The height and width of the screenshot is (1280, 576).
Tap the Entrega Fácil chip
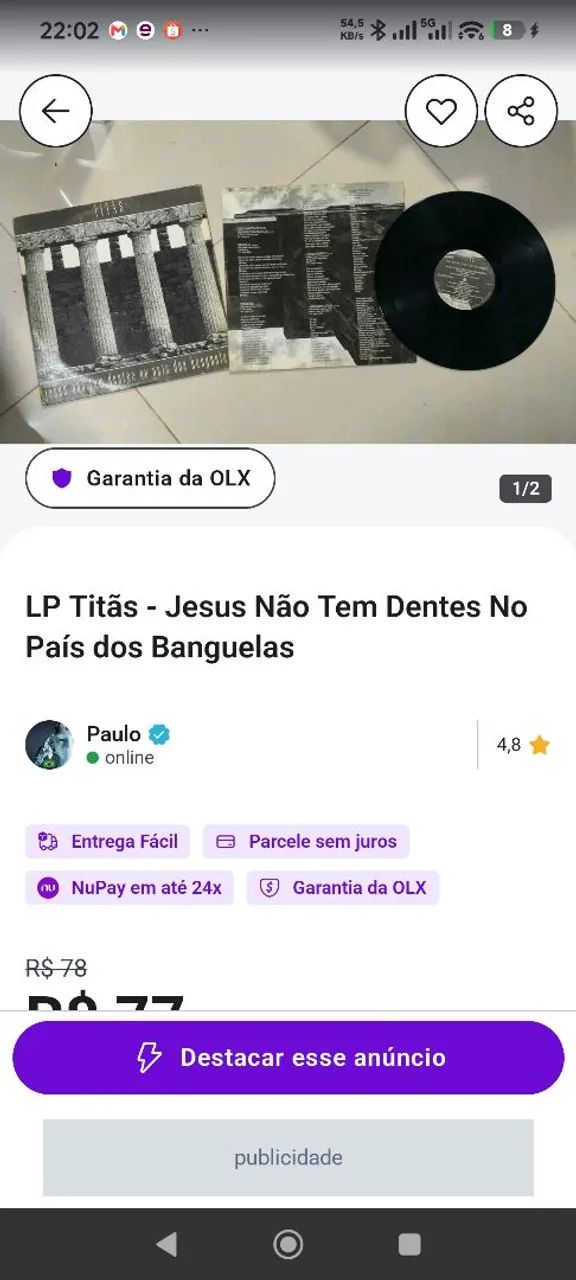108,842
